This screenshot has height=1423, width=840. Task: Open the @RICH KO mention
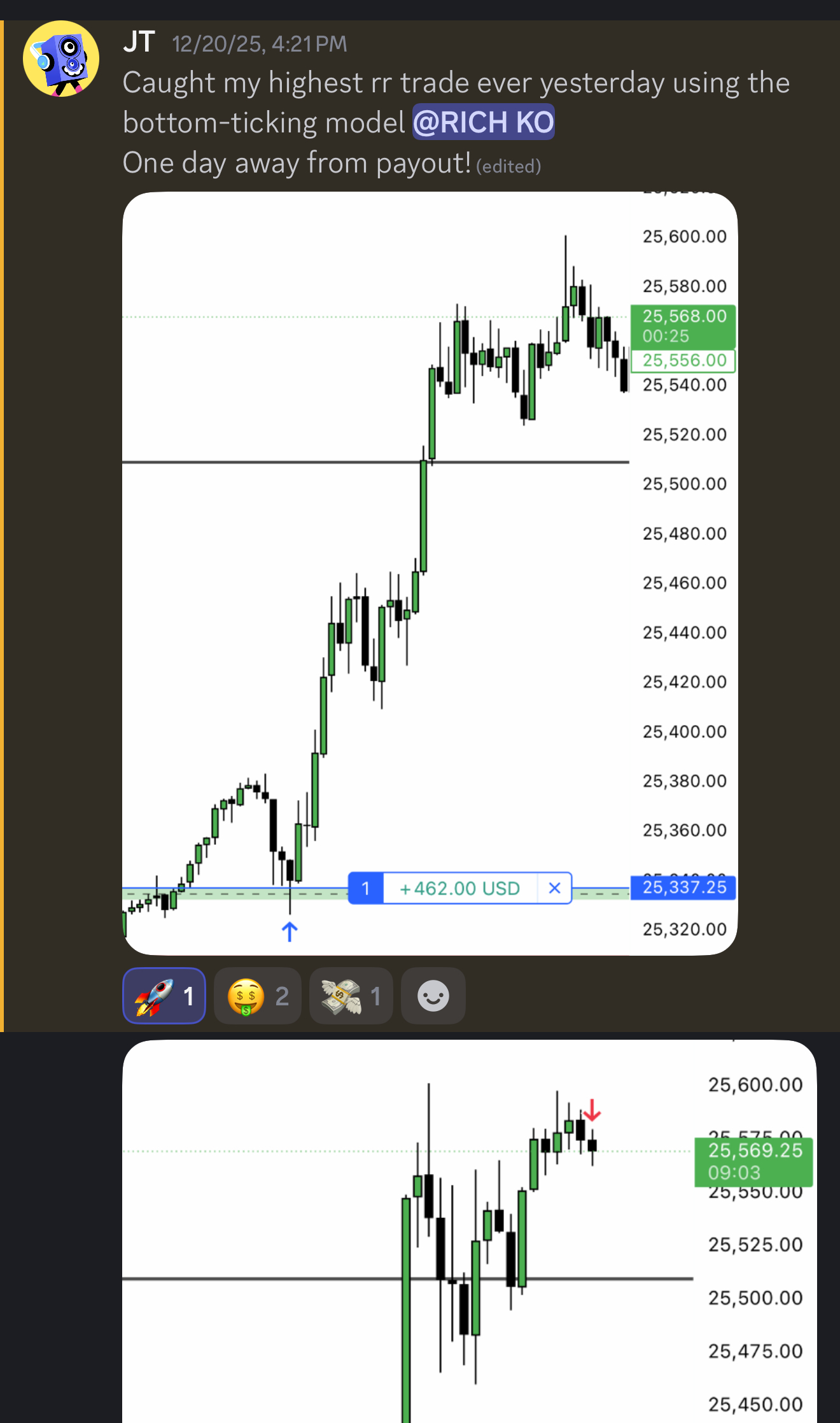click(x=483, y=122)
